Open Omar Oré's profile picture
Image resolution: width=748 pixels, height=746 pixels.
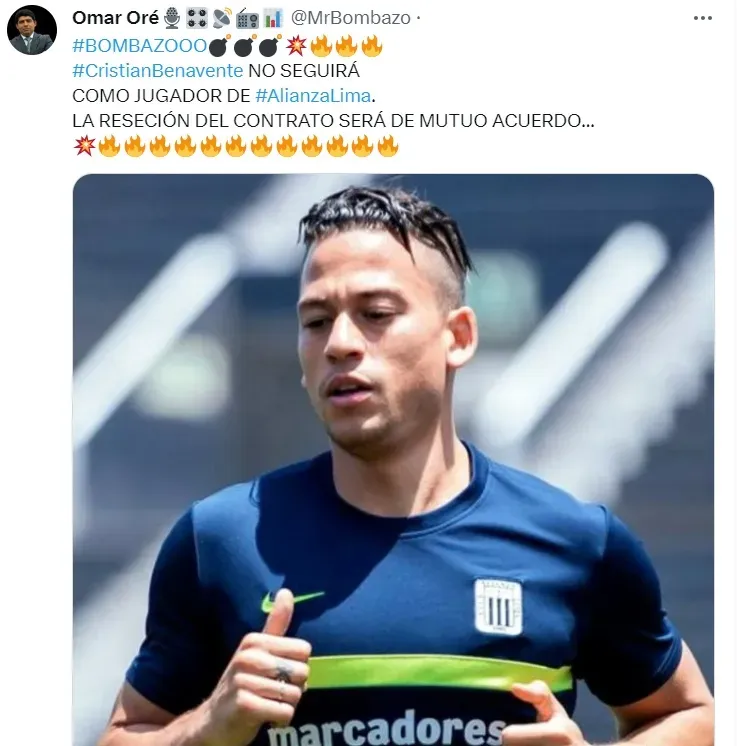point(31,30)
